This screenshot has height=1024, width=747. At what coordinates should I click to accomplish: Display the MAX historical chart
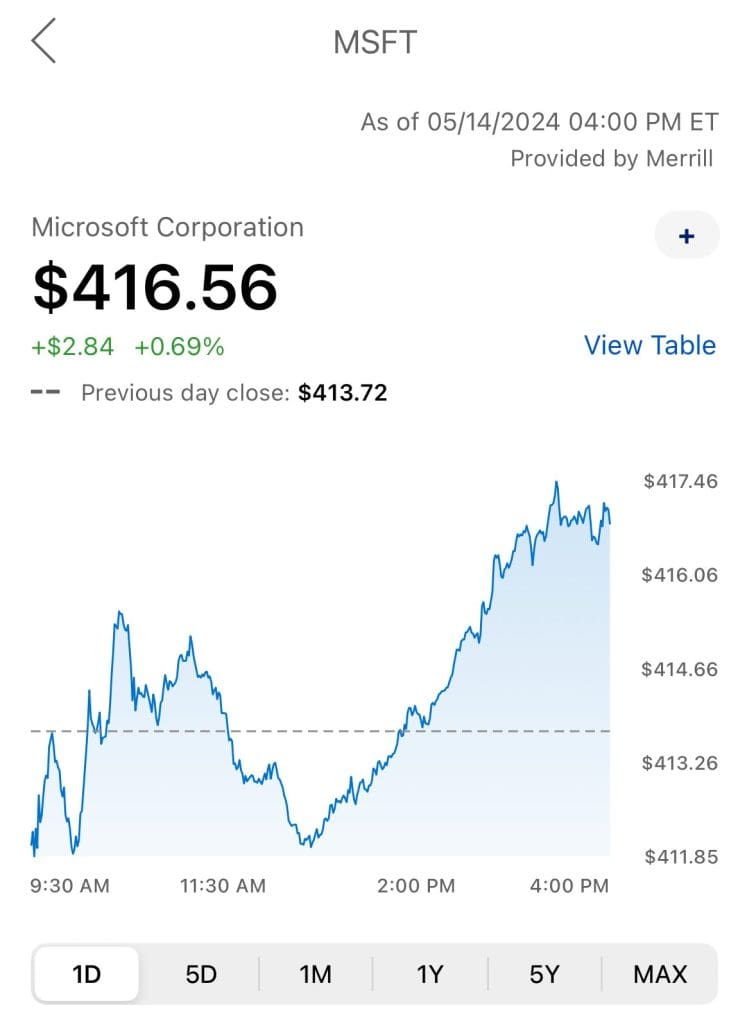tap(660, 973)
